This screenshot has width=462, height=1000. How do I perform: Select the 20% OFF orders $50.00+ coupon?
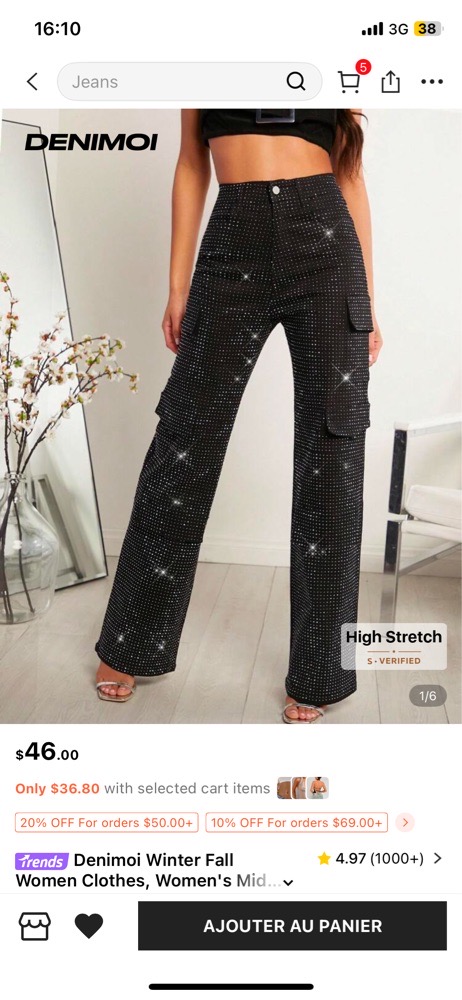tap(107, 823)
